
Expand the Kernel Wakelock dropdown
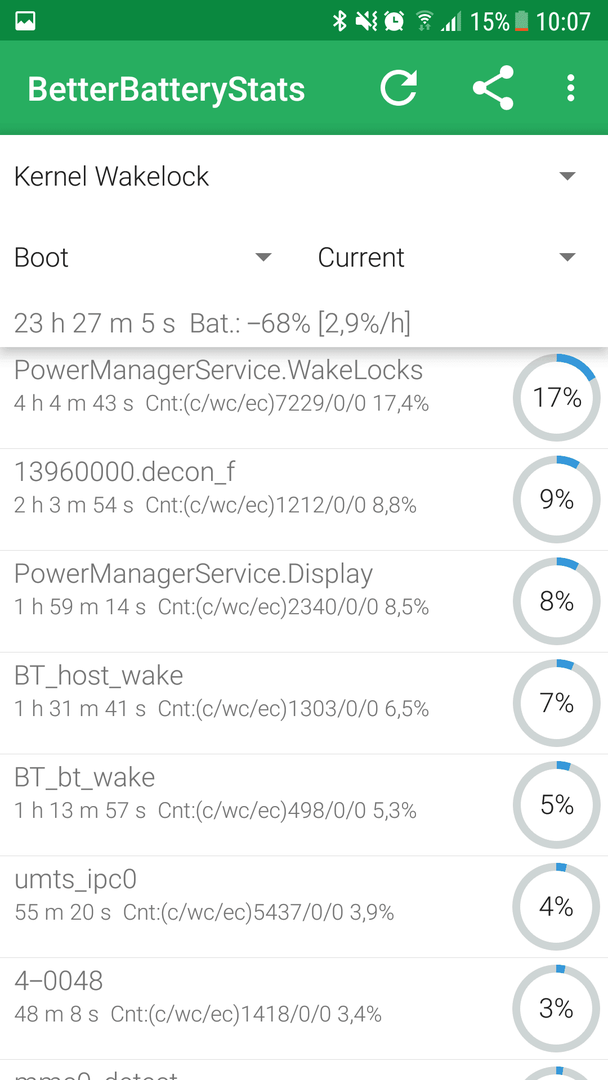[304, 176]
